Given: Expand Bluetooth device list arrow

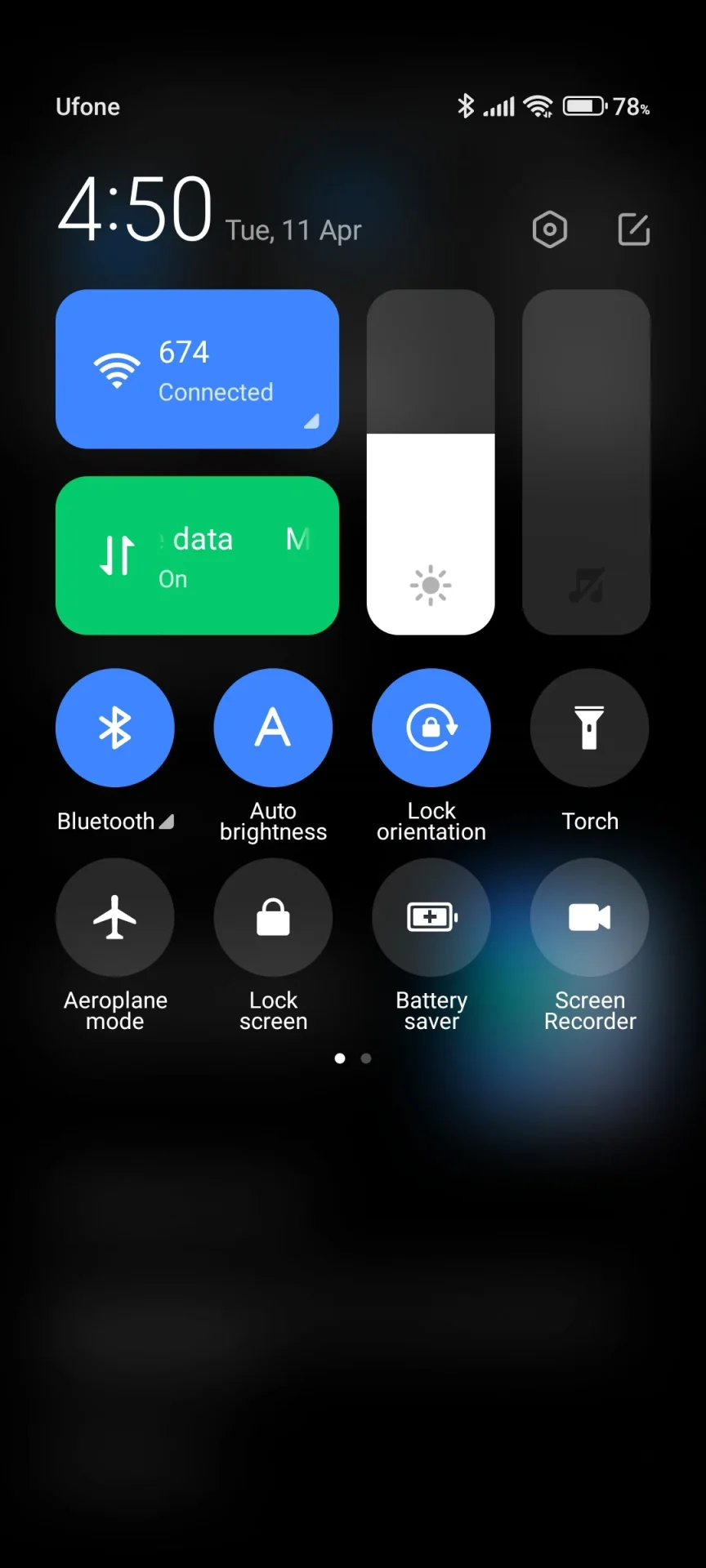Looking at the screenshot, I should (x=167, y=822).
